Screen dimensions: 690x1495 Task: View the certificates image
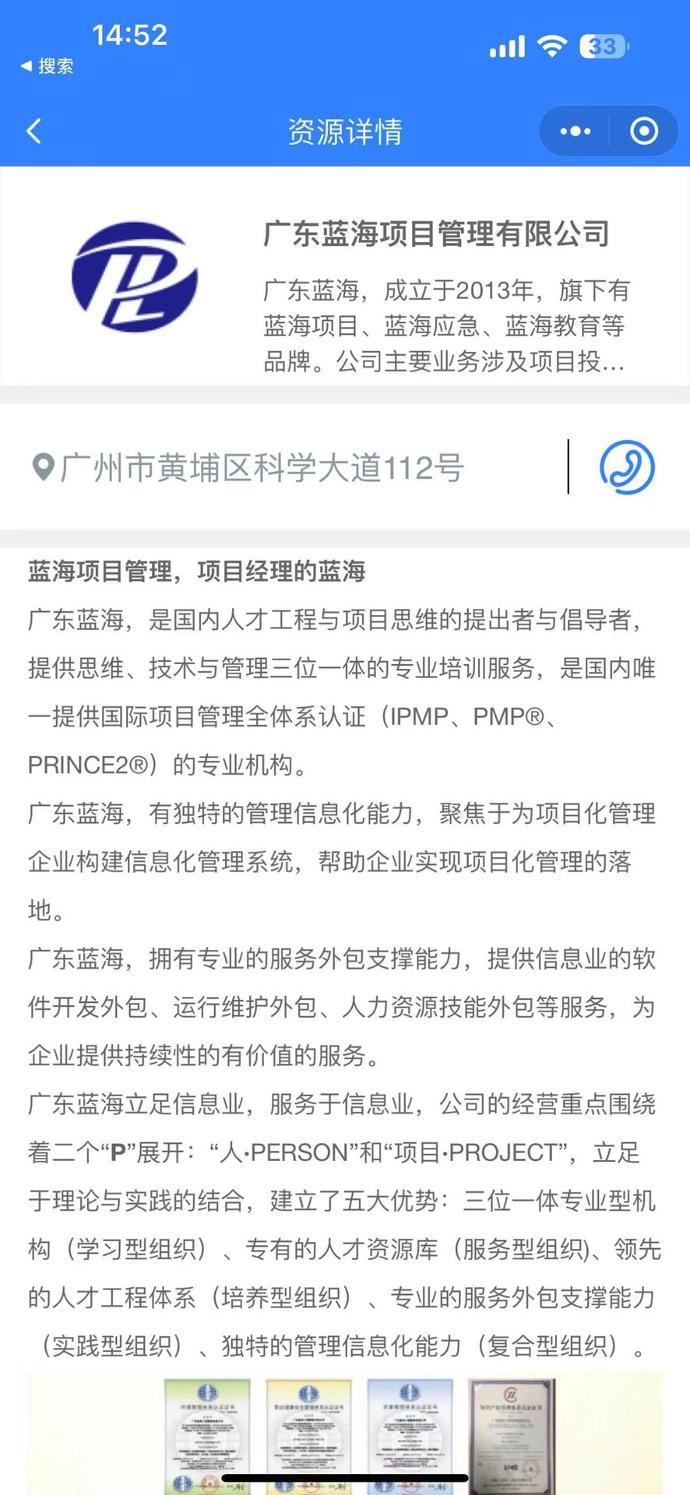(x=345, y=1434)
